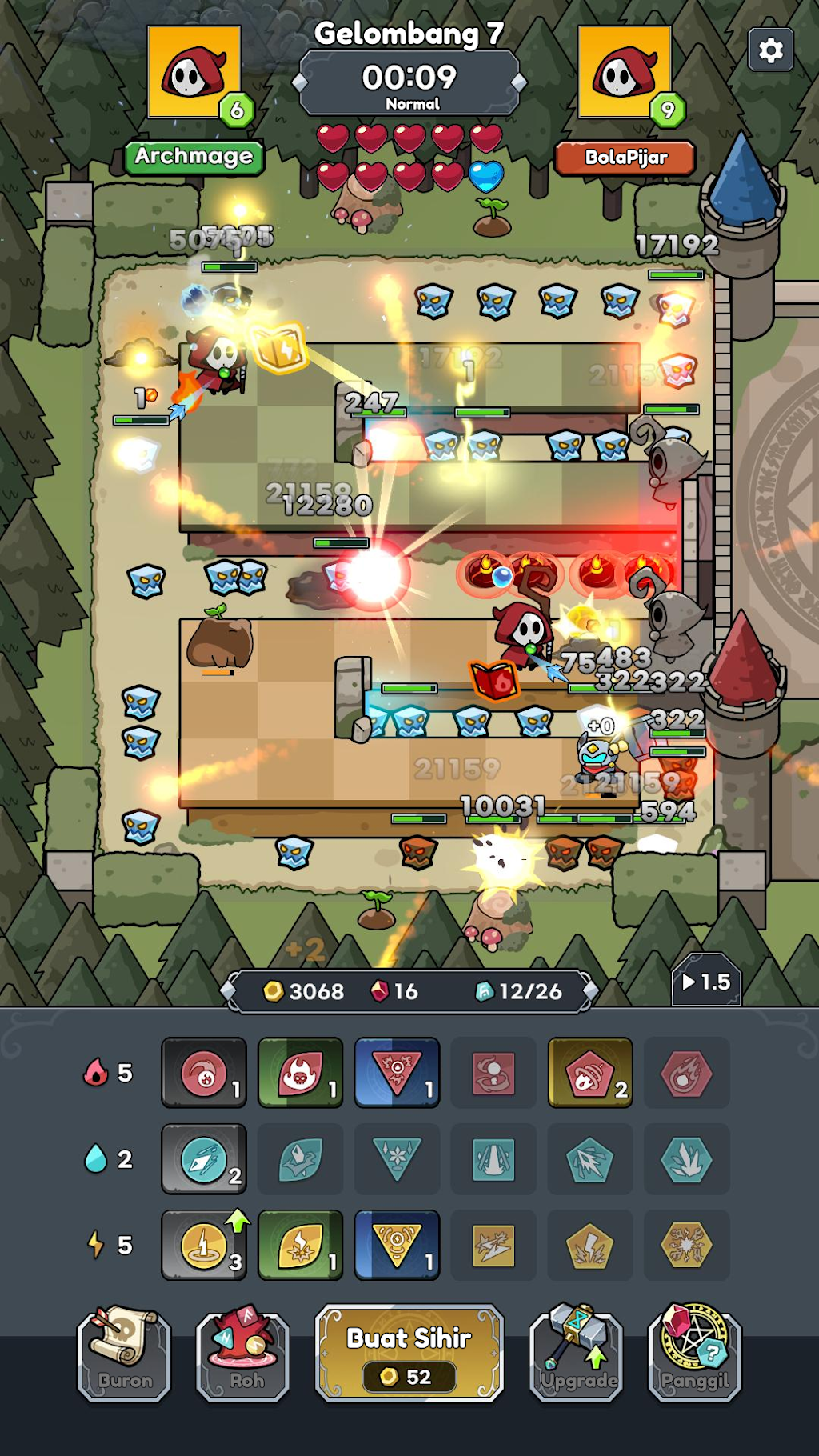
Task: Open the Roh menu
Action: point(242,1354)
